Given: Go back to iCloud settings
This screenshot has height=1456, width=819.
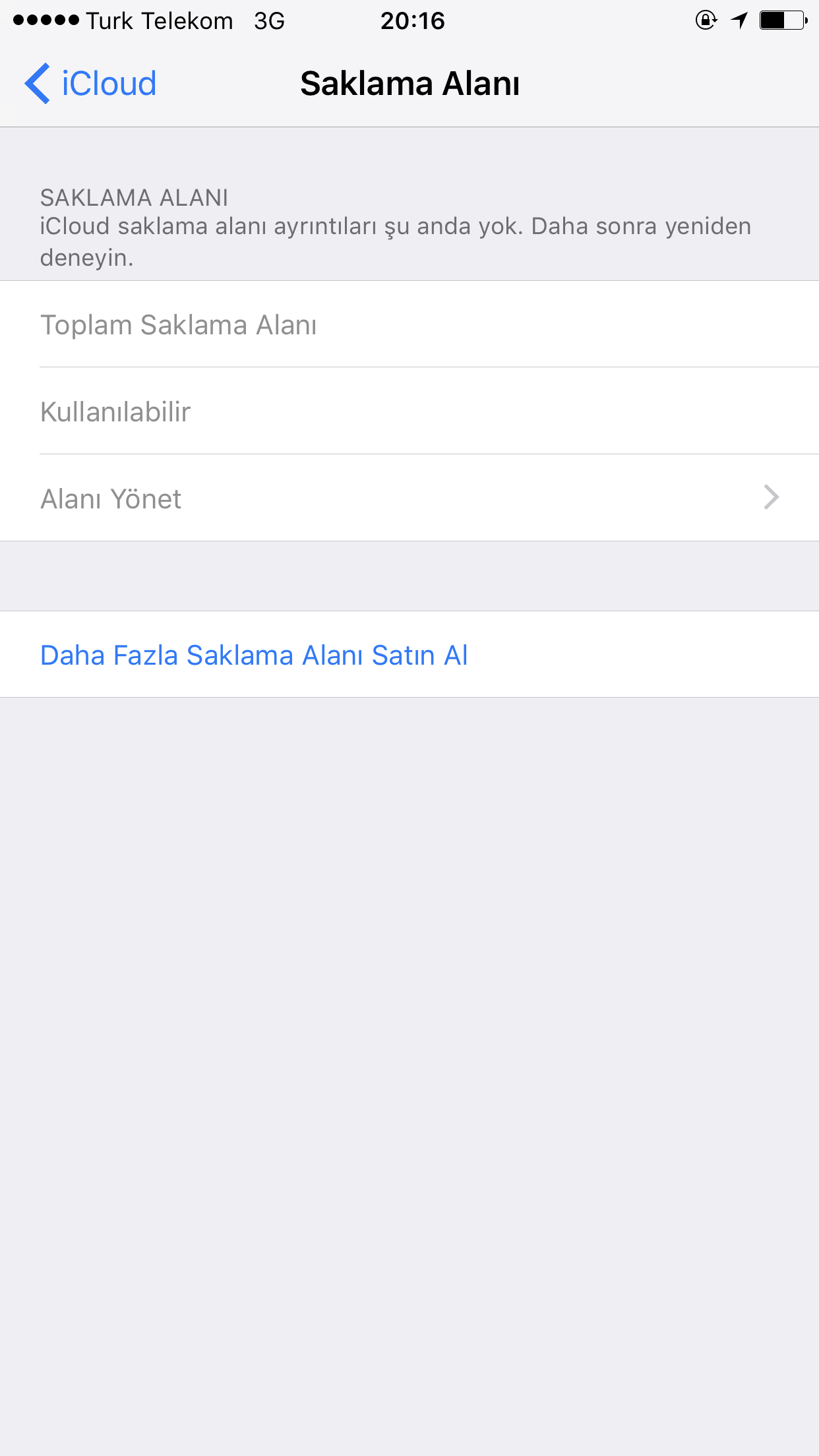Looking at the screenshot, I should point(91,84).
